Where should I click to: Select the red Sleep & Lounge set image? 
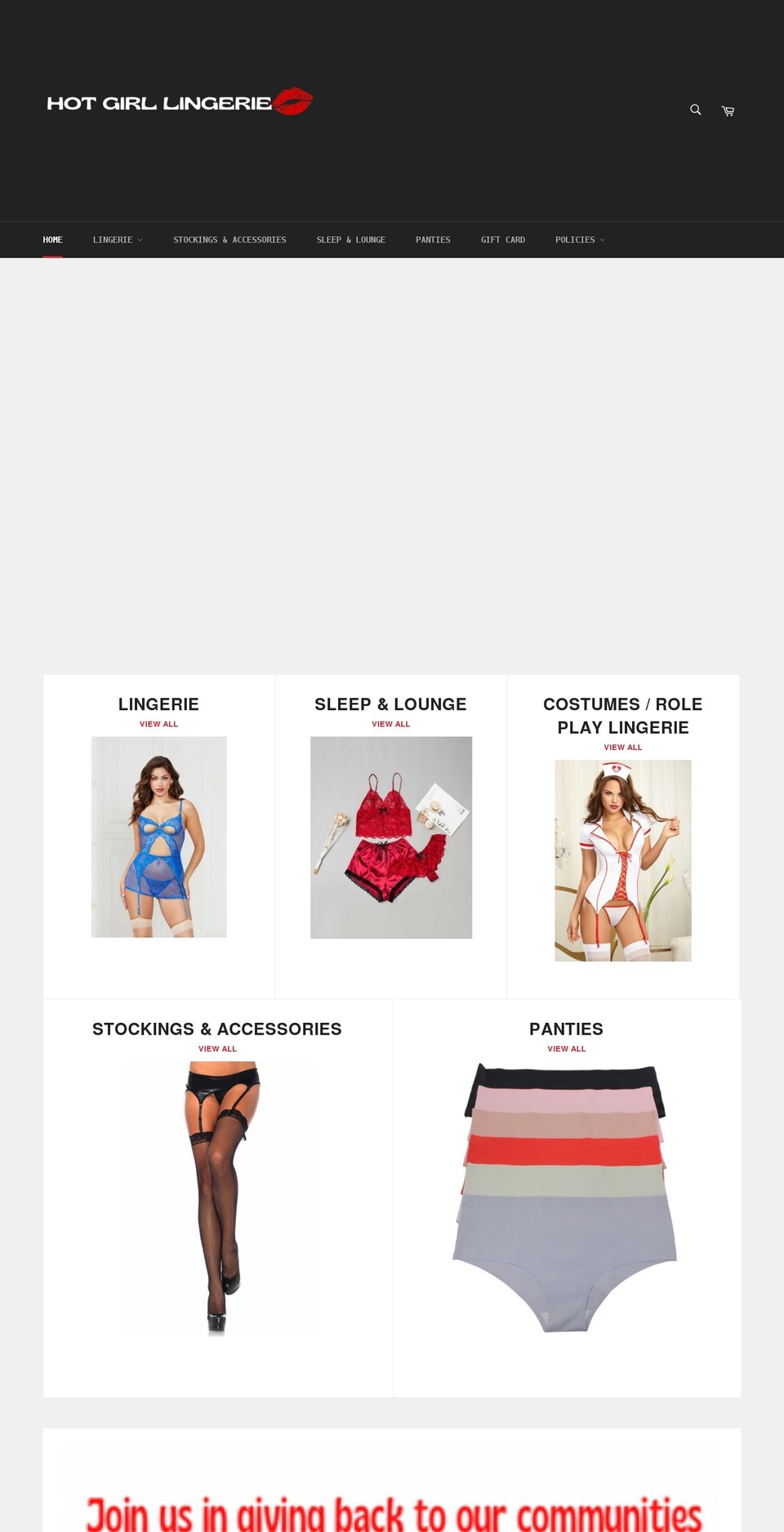pyautogui.click(x=391, y=837)
